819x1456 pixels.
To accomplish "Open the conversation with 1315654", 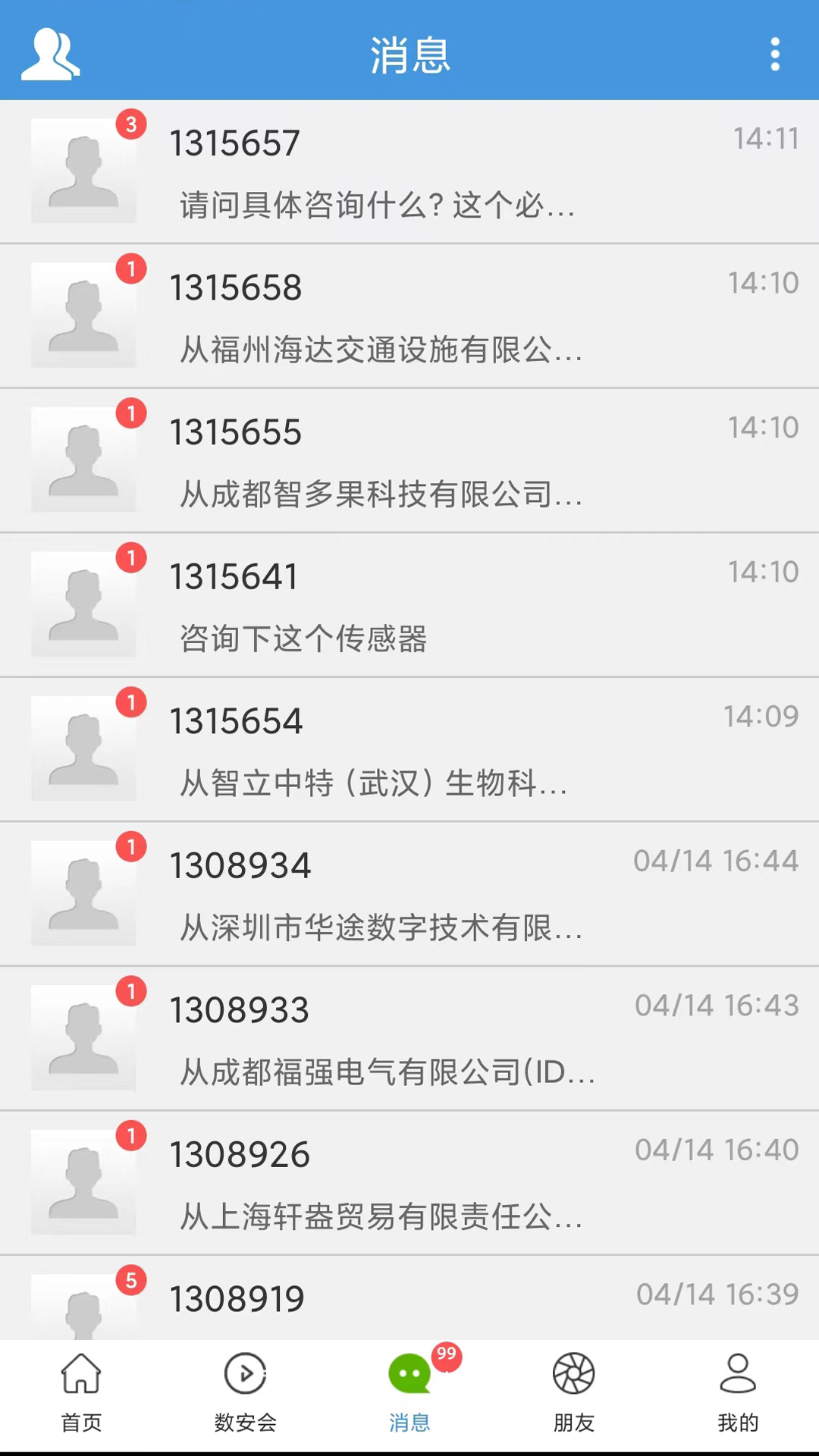I will tap(409, 750).
